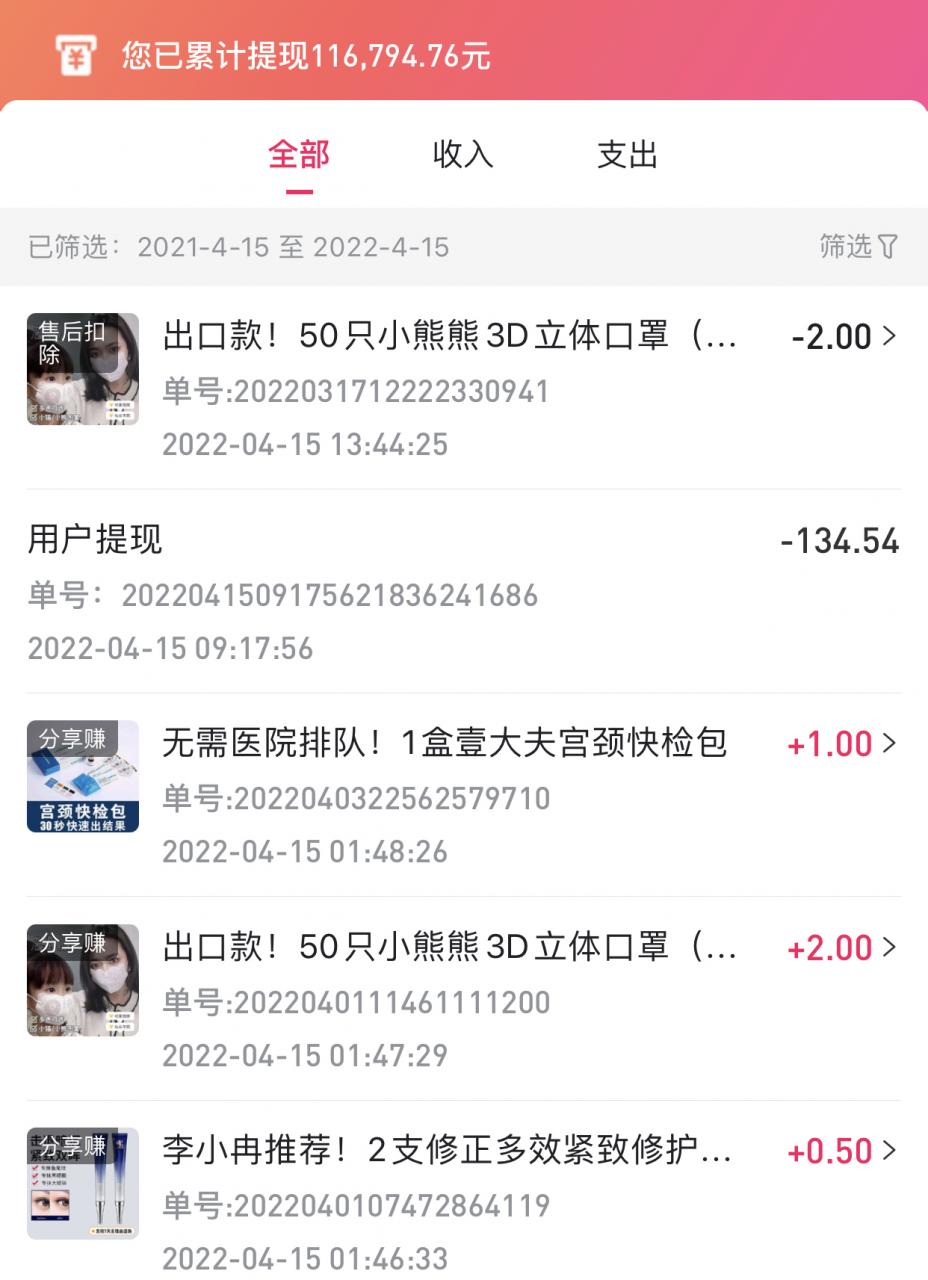Expand the +2.00 mask transaction chevron
Screen dimensions: 928x1280
click(890, 947)
